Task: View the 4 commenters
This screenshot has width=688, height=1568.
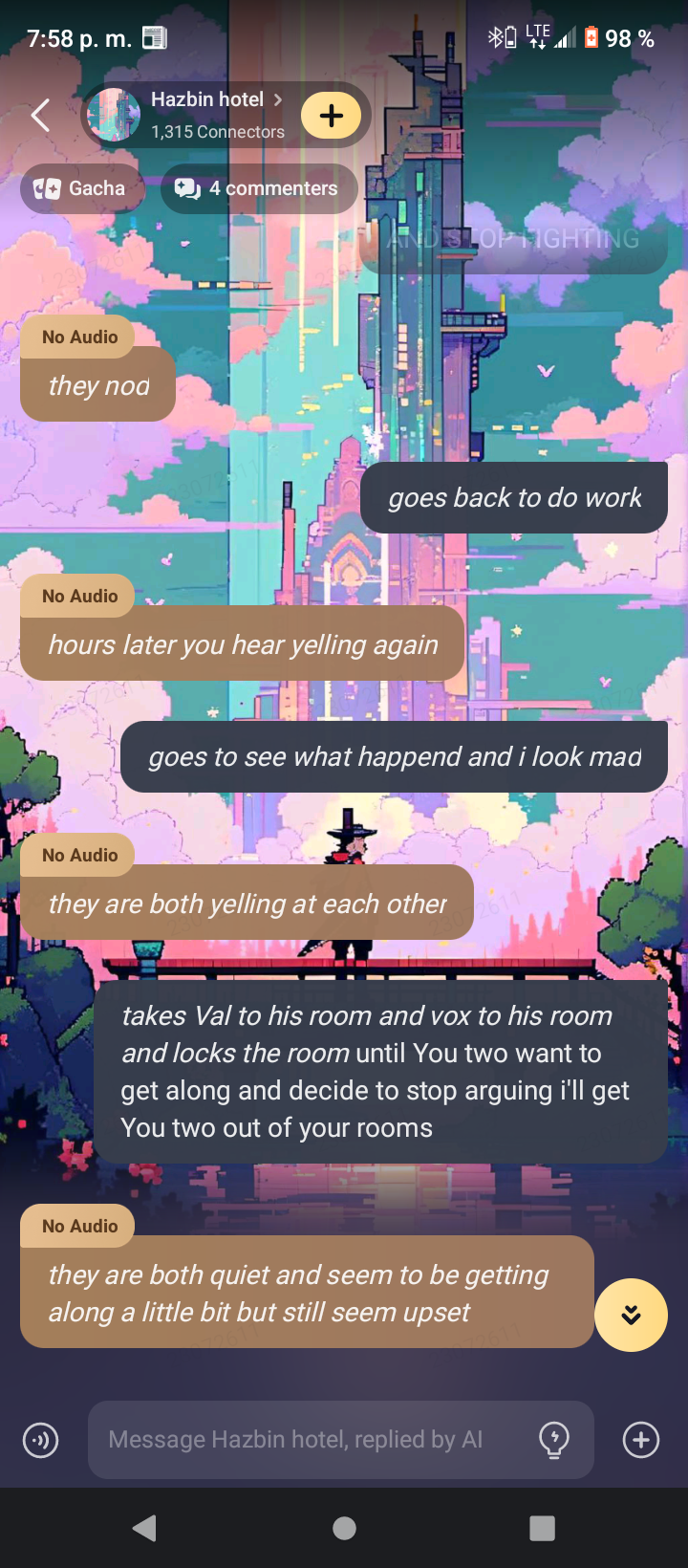Action: tap(259, 188)
